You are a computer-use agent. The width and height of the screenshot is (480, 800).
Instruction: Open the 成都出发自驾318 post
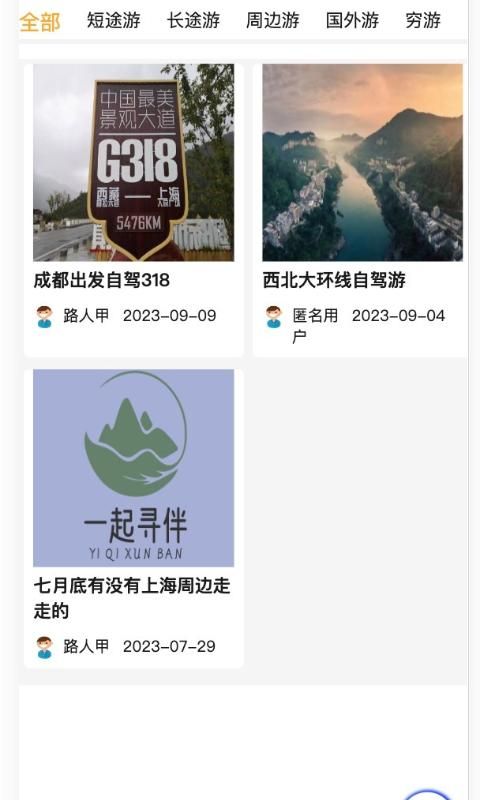[x=134, y=210]
